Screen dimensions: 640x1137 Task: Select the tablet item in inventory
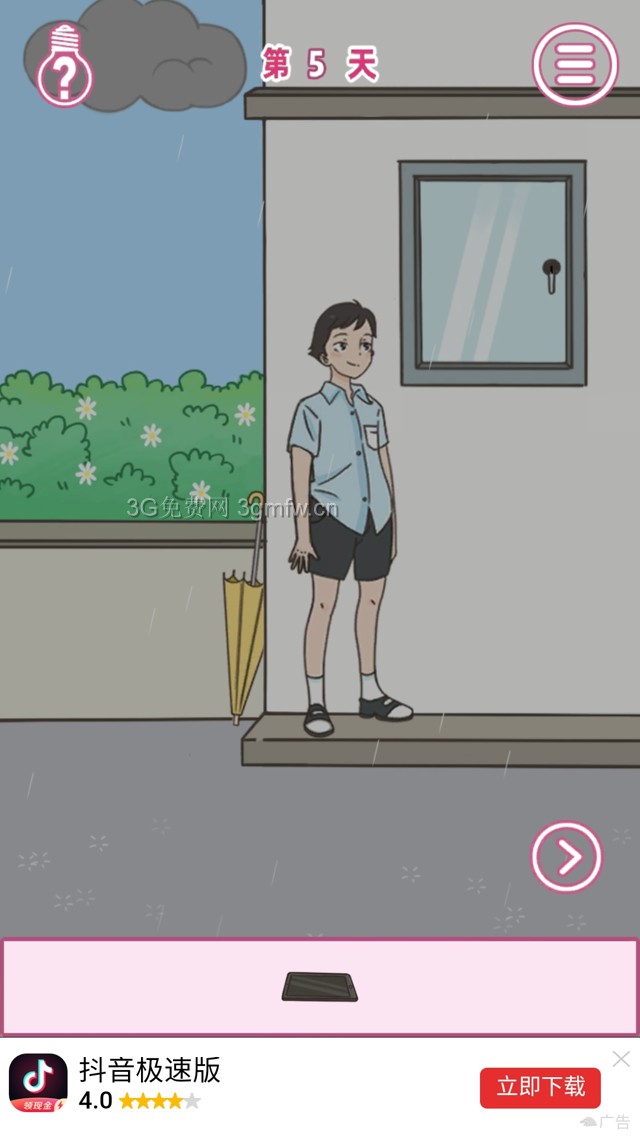pyautogui.click(x=320, y=987)
